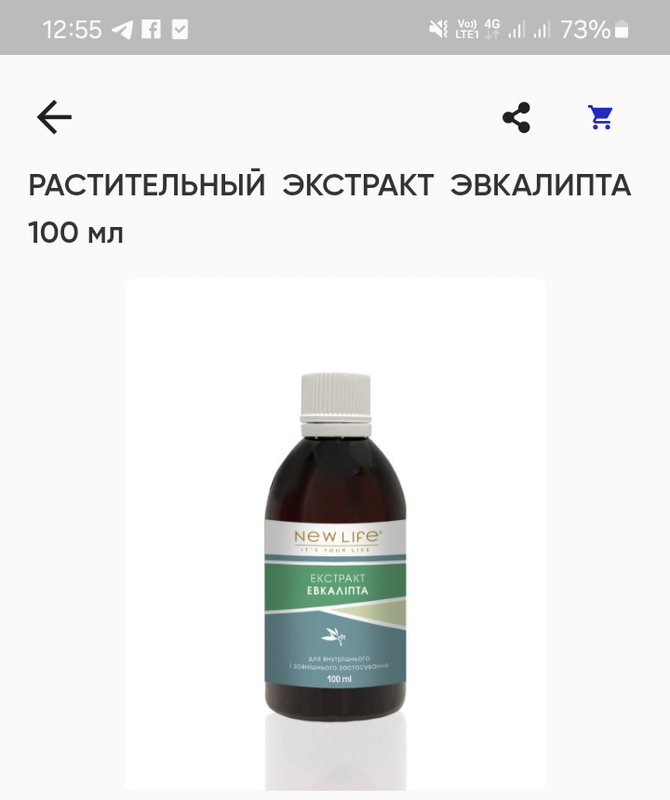Go back using the arrow icon

coord(54,118)
